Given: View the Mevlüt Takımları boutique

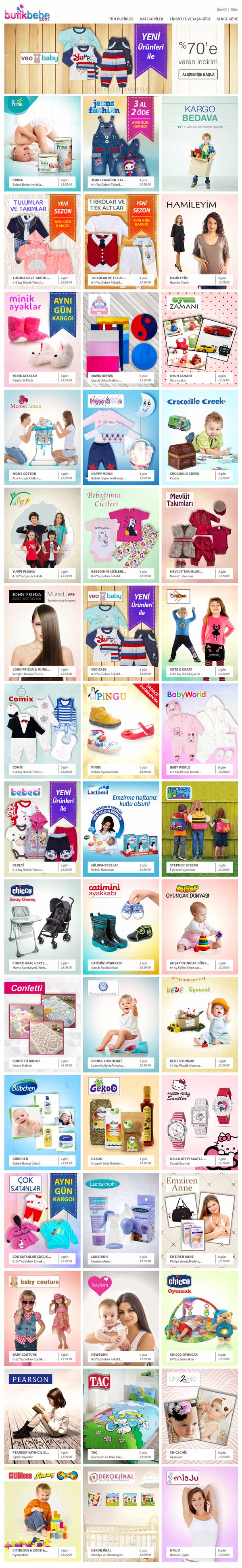Looking at the screenshot, I should pyautogui.click(x=199, y=534).
